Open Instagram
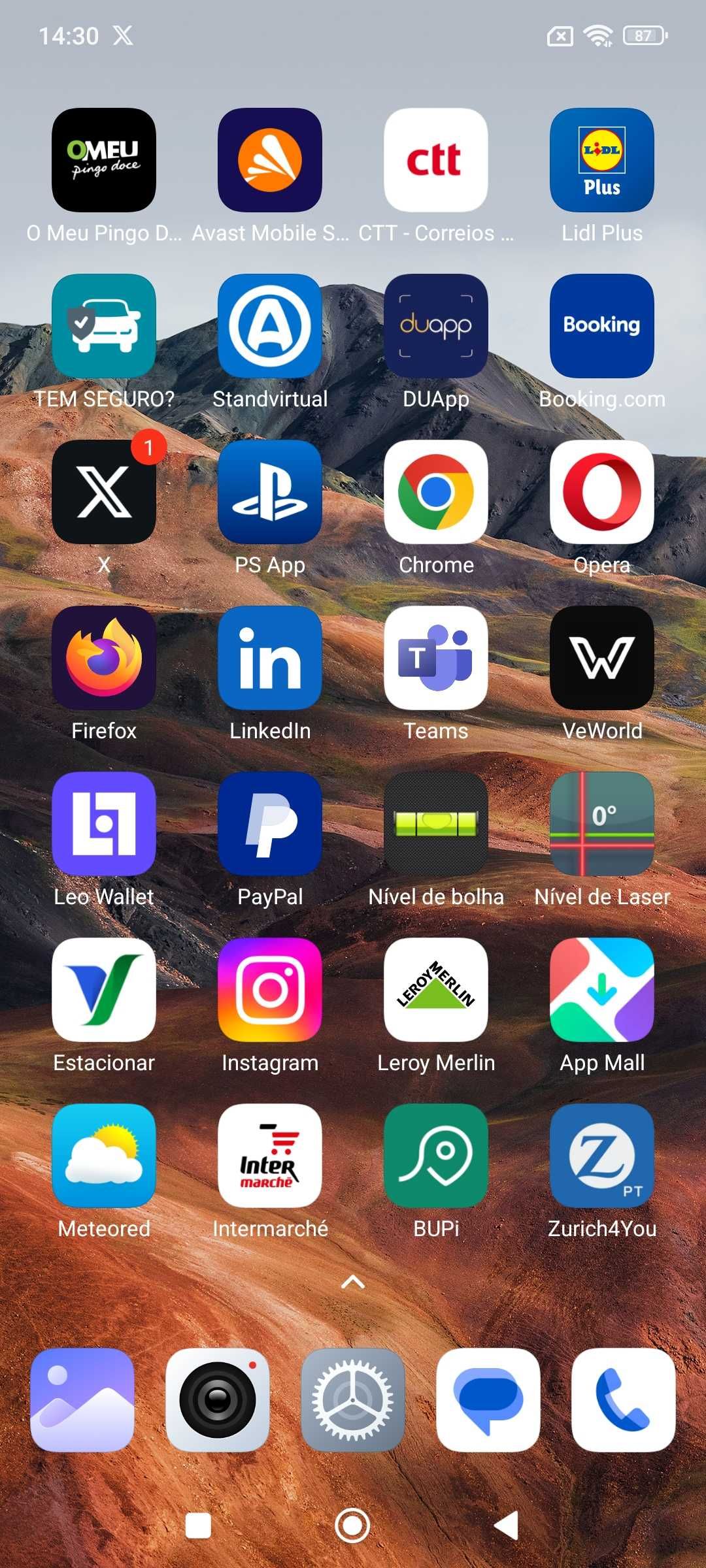The image size is (706, 1568). click(x=269, y=990)
